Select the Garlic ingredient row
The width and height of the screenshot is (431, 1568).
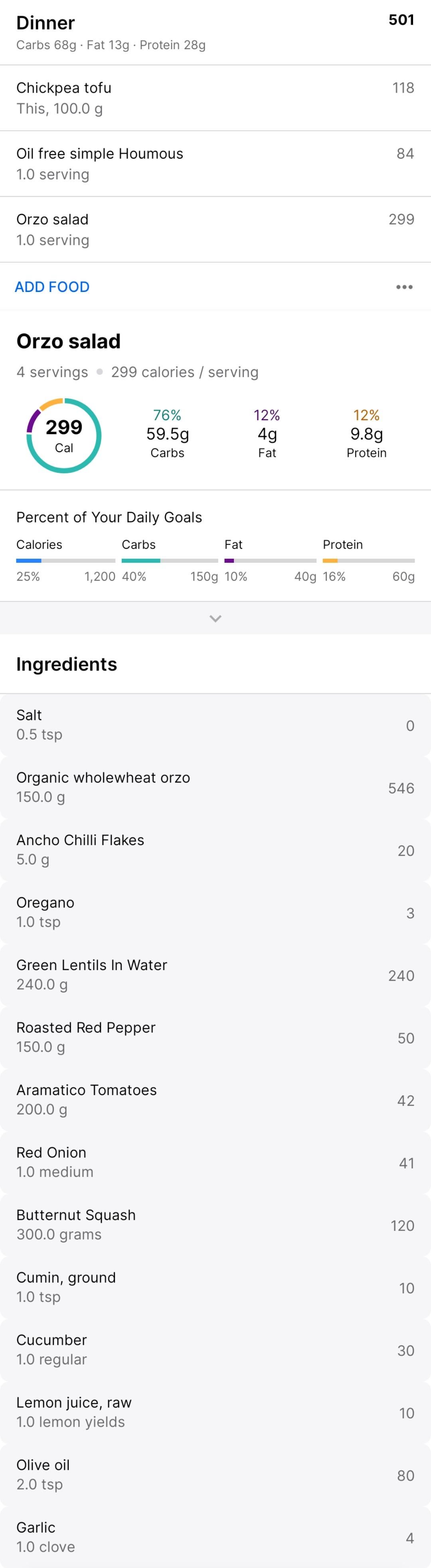pos(215,1537)
